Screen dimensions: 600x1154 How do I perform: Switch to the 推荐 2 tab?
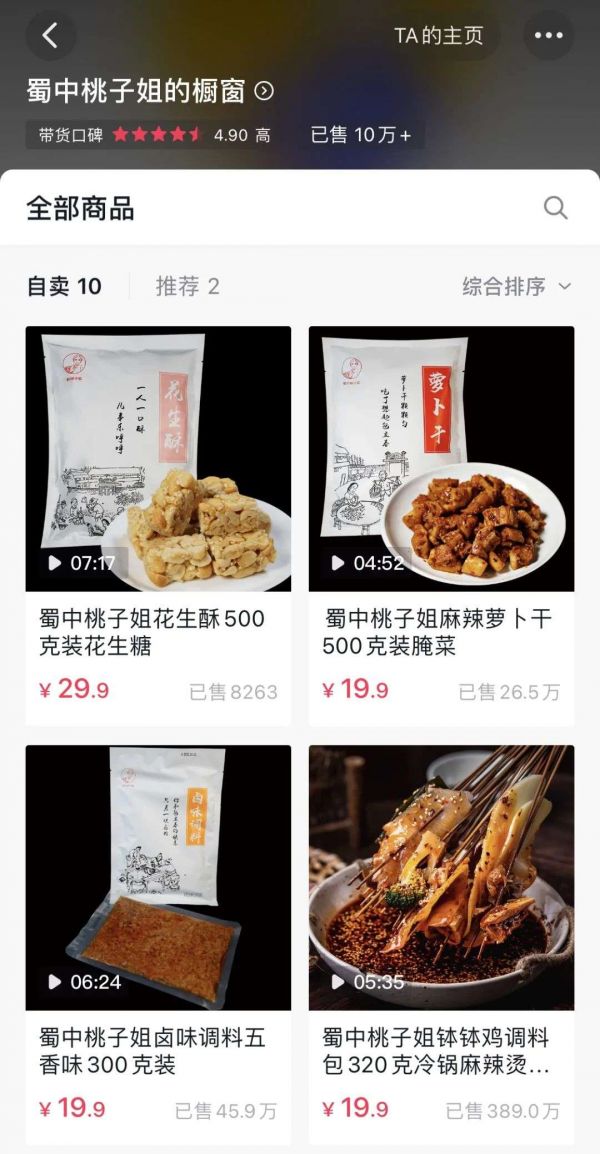[x=187, y=286]
